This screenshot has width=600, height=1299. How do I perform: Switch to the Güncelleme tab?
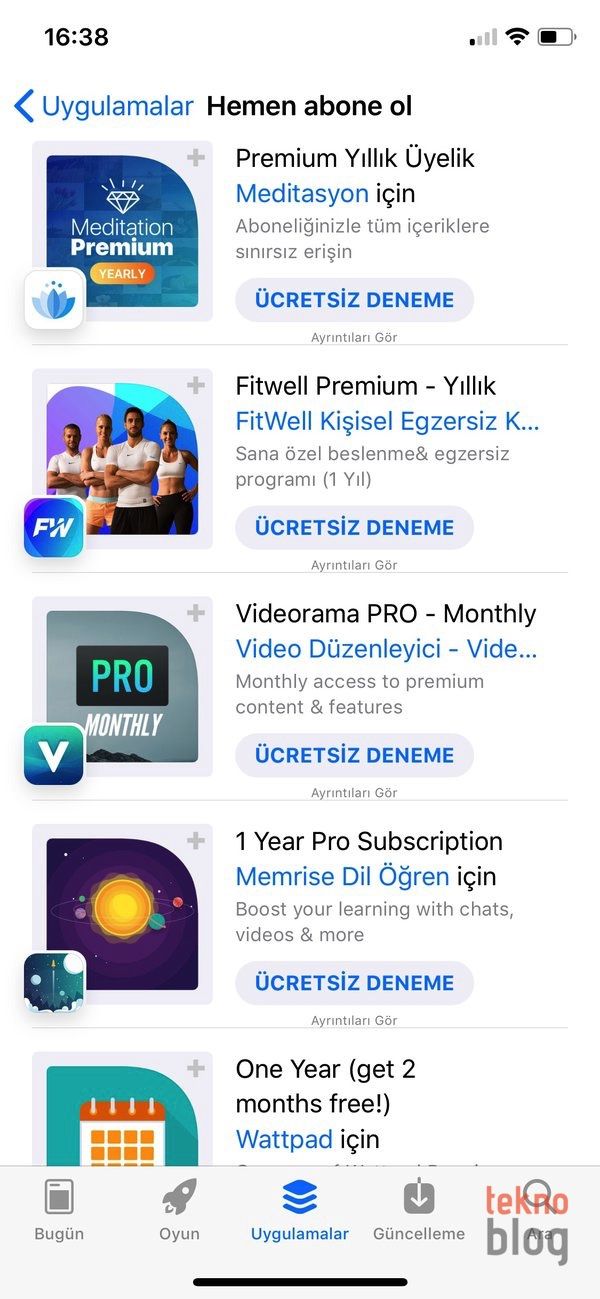point(419,1210)
